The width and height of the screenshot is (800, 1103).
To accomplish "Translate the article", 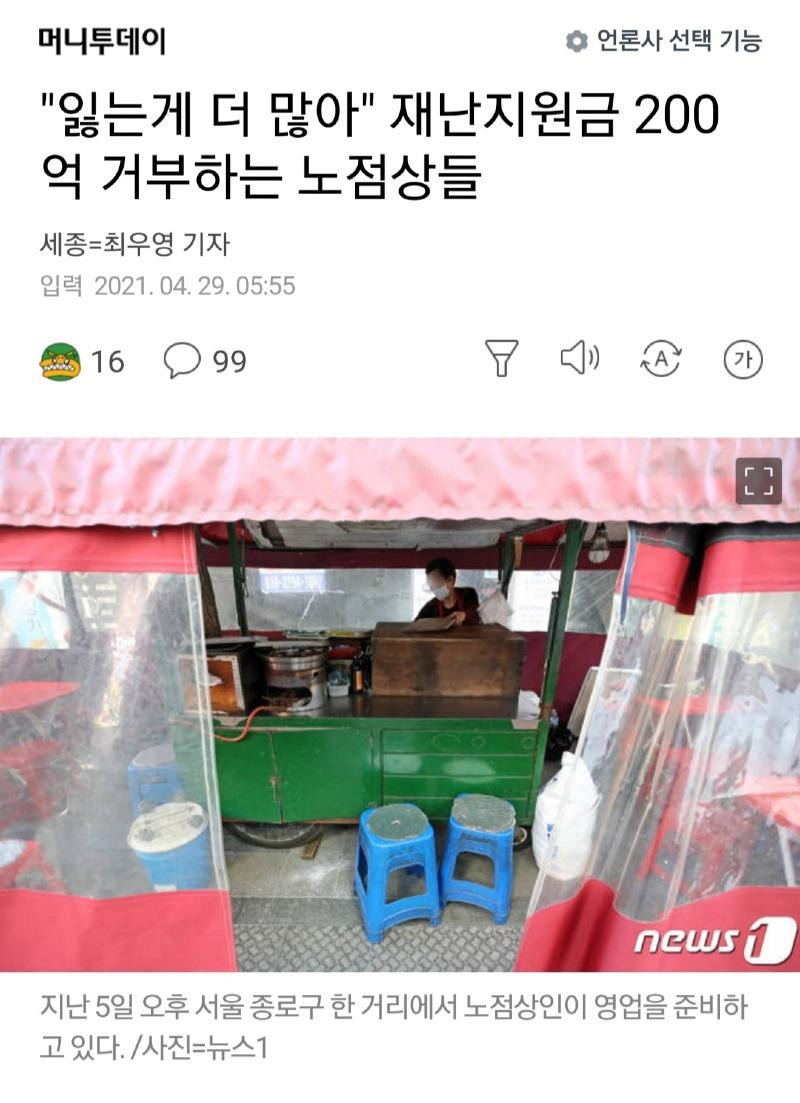I will tap(660, 359).
